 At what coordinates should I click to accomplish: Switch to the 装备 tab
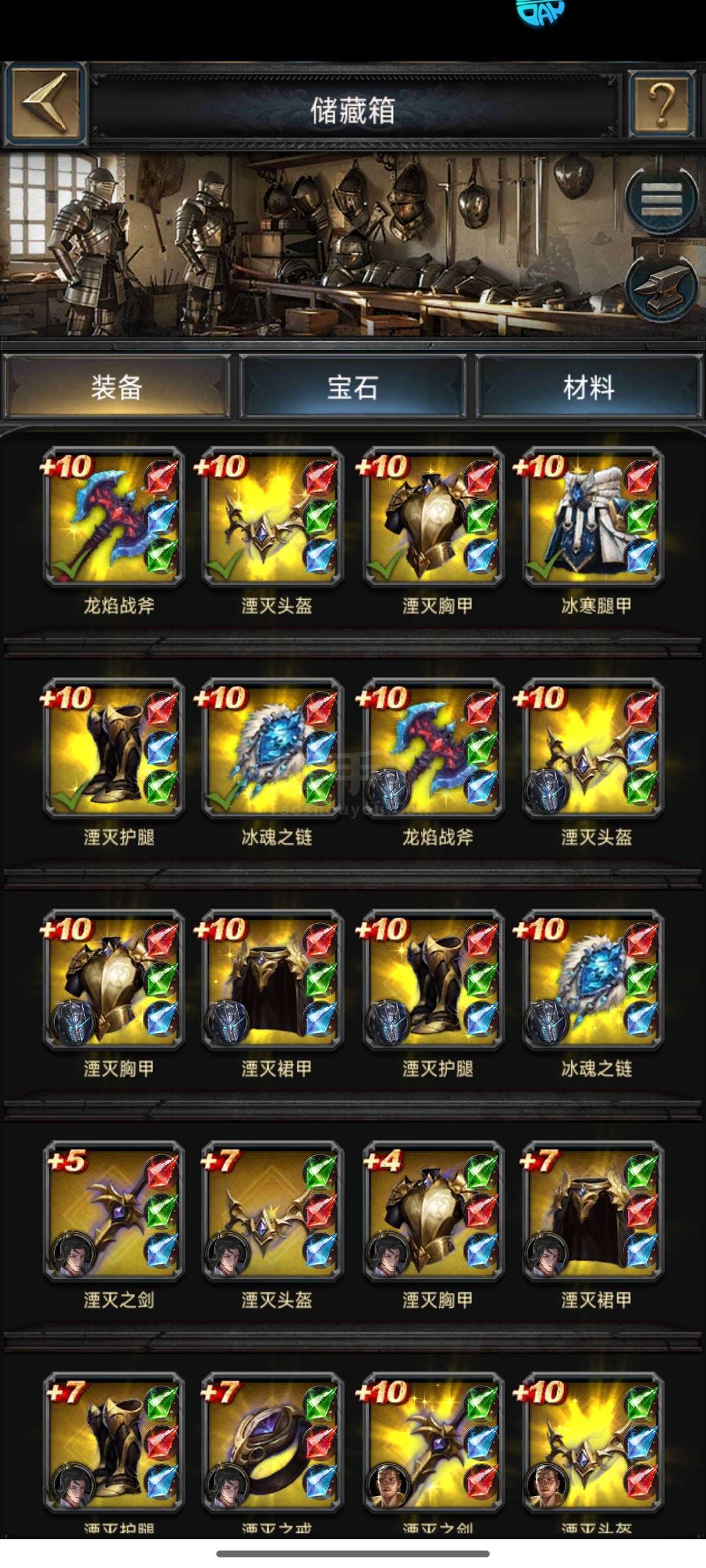[117, 387]
